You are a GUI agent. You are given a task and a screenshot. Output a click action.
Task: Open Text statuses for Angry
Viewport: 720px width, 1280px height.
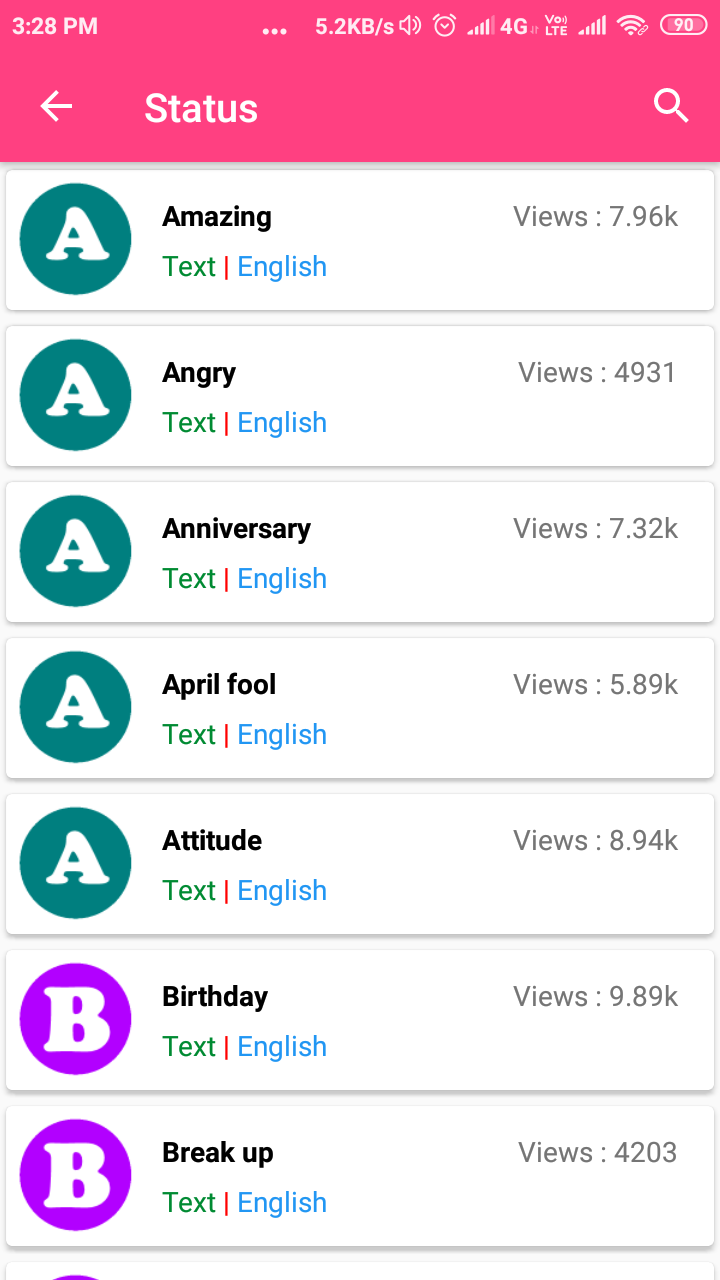[x=189, y=422]
